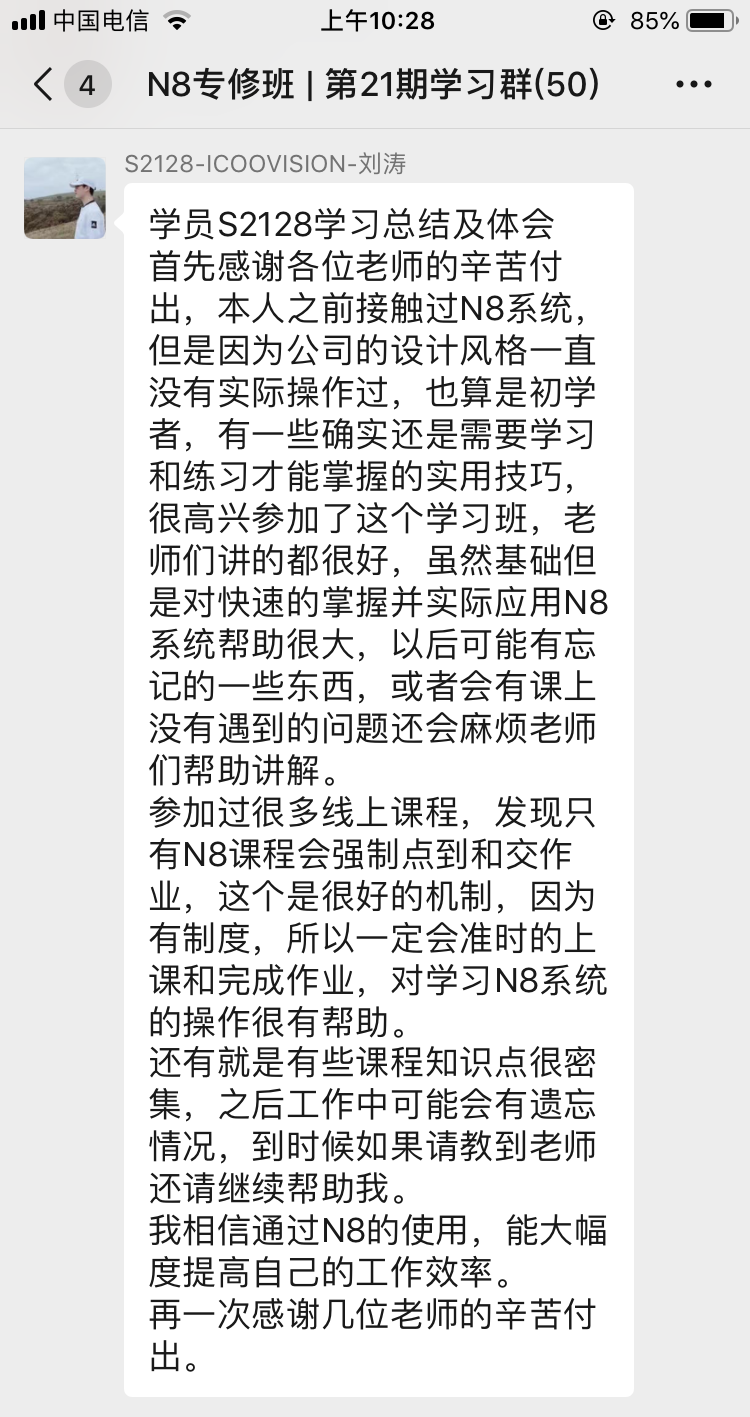The width and height of the screenshot is (750, 1417).
Task: Go back to the chat list
Action: pyautogui.click(x=44, y=85)
